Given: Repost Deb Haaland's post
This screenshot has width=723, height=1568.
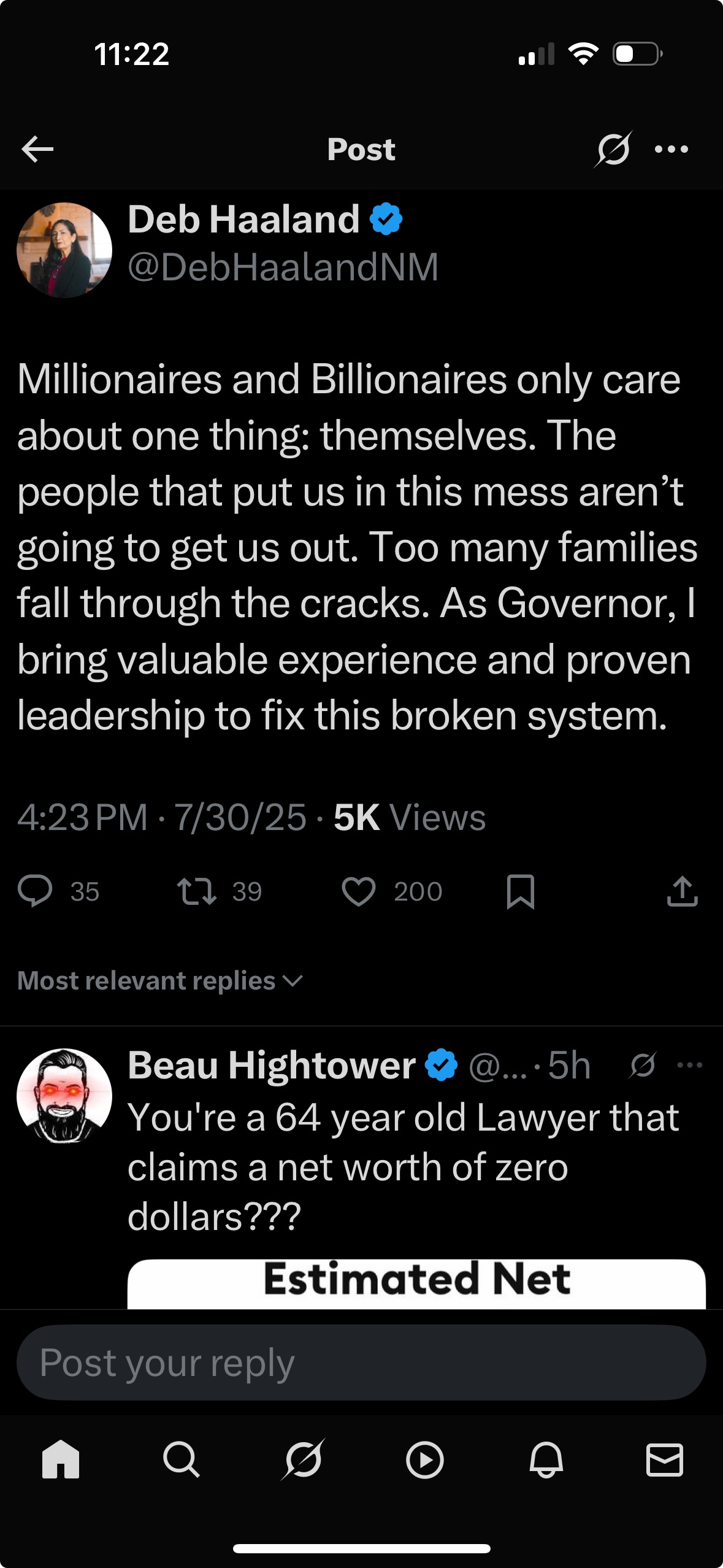Looking at the screenshot, I should pyautogui.click(x=196, y=891).
